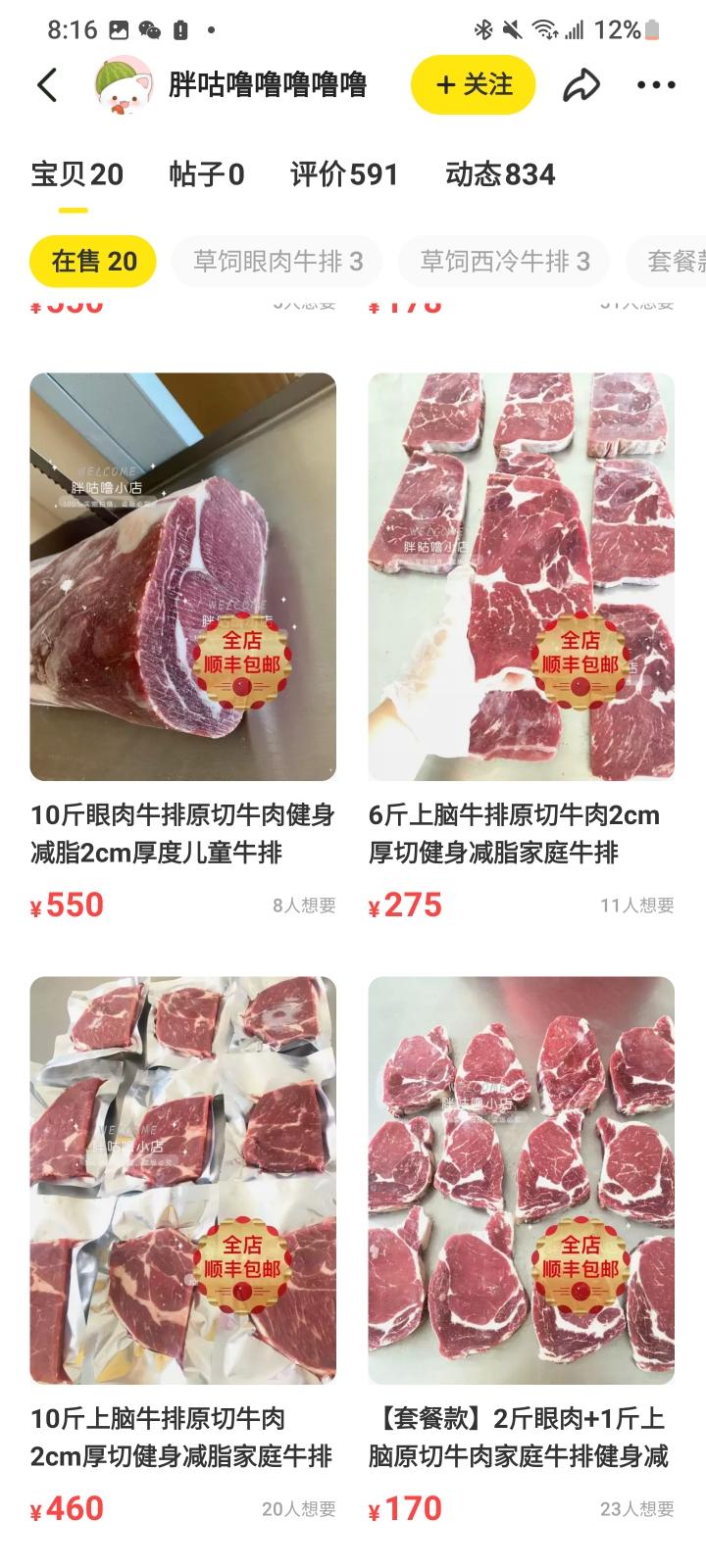Open the 评价591 section
This screenshot has width=706, height=1568.
(x=343, y=174)
